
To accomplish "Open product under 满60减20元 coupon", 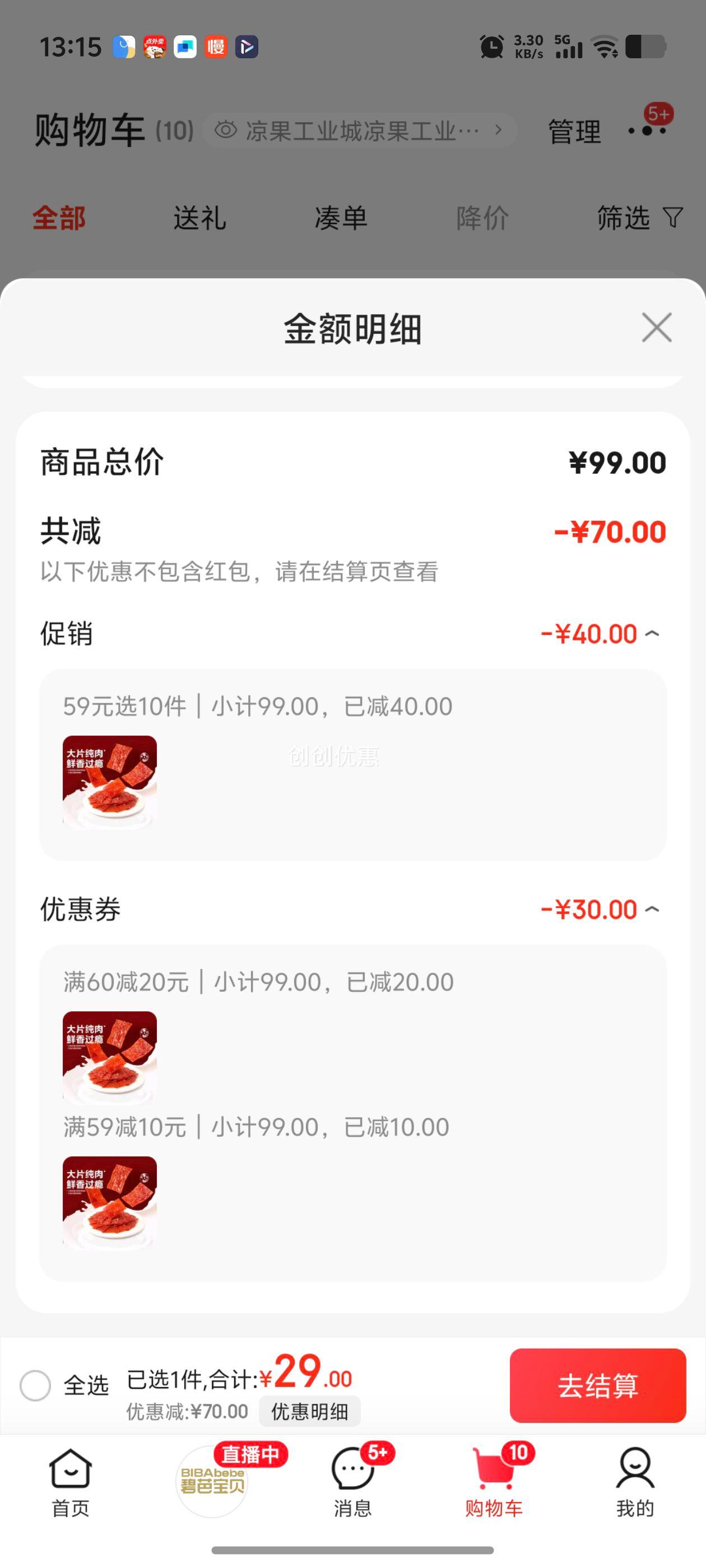I will tap(110, 1058).
